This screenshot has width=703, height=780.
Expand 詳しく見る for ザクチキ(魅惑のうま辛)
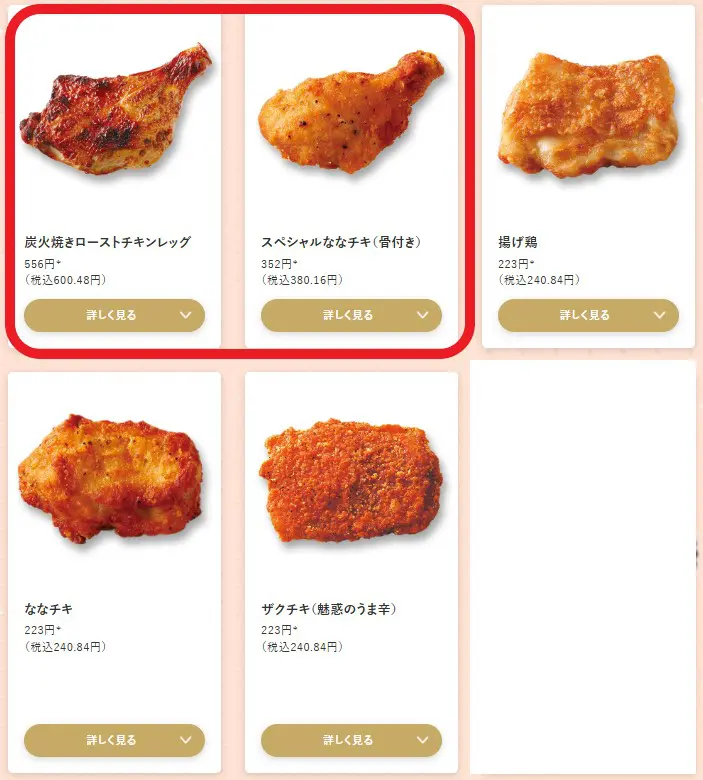[351, 741]
